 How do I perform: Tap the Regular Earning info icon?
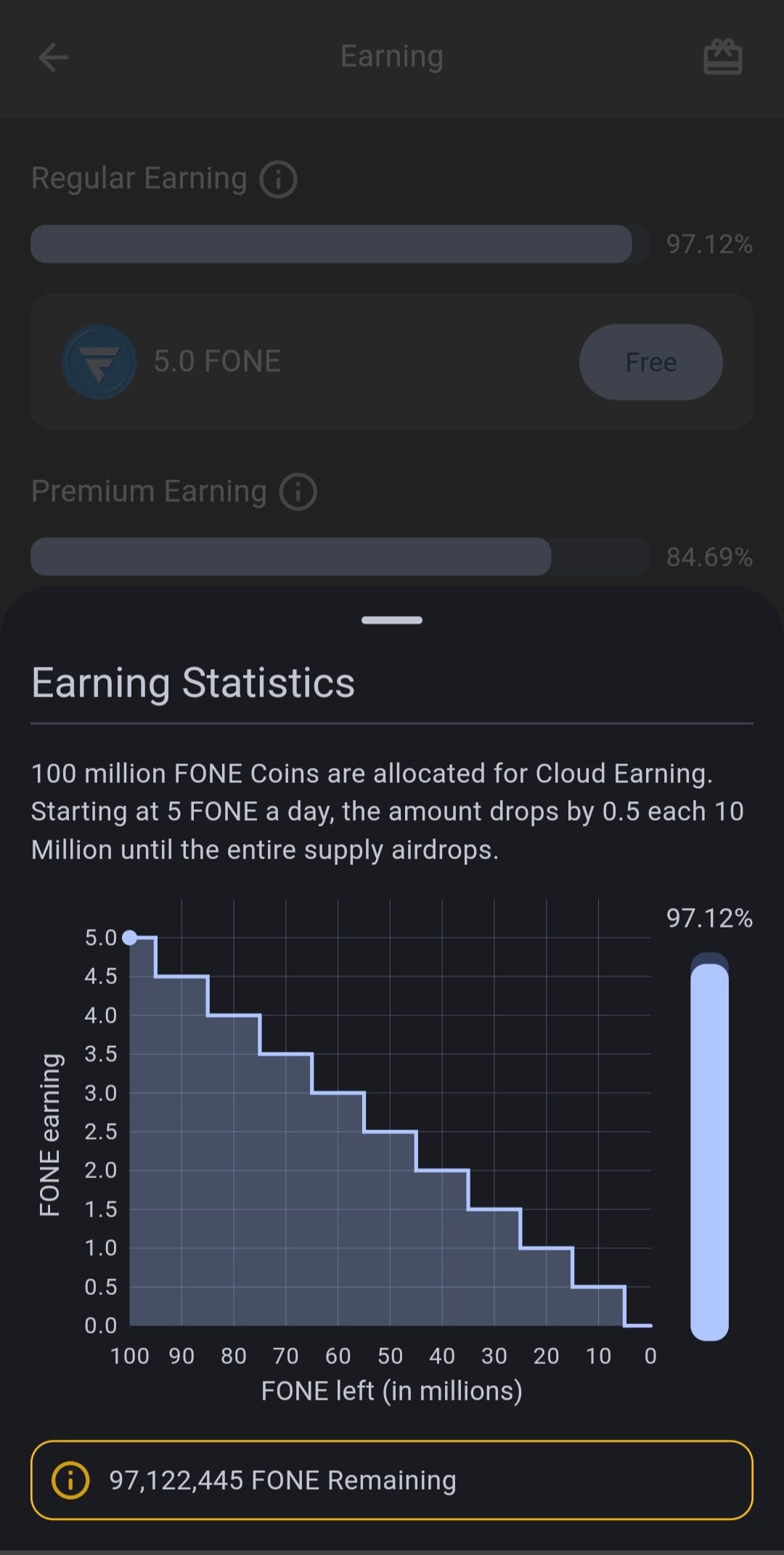pos(278,178)
